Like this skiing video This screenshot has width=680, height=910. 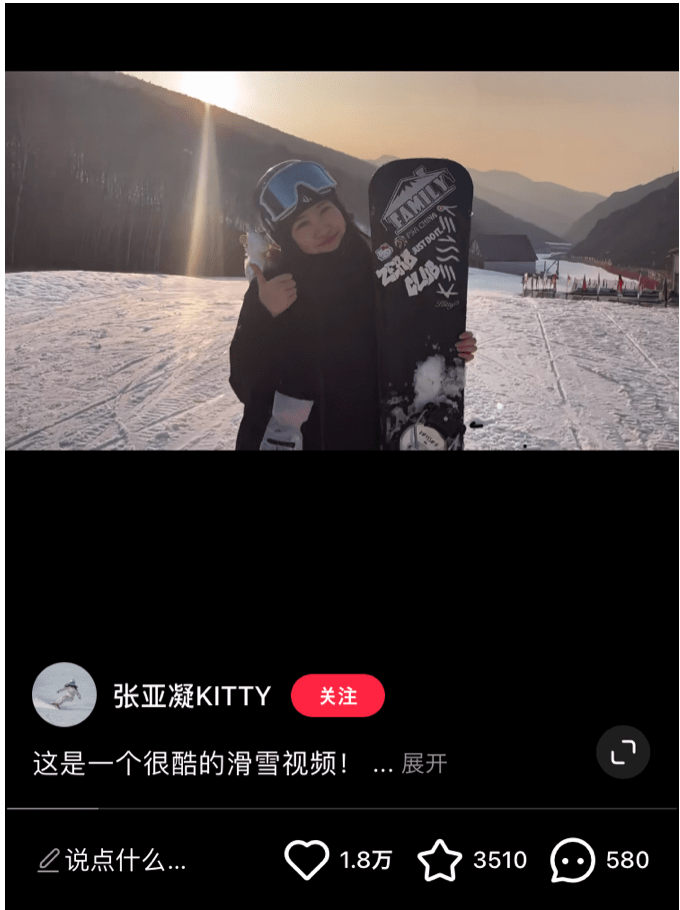click(x=307, y=860)
